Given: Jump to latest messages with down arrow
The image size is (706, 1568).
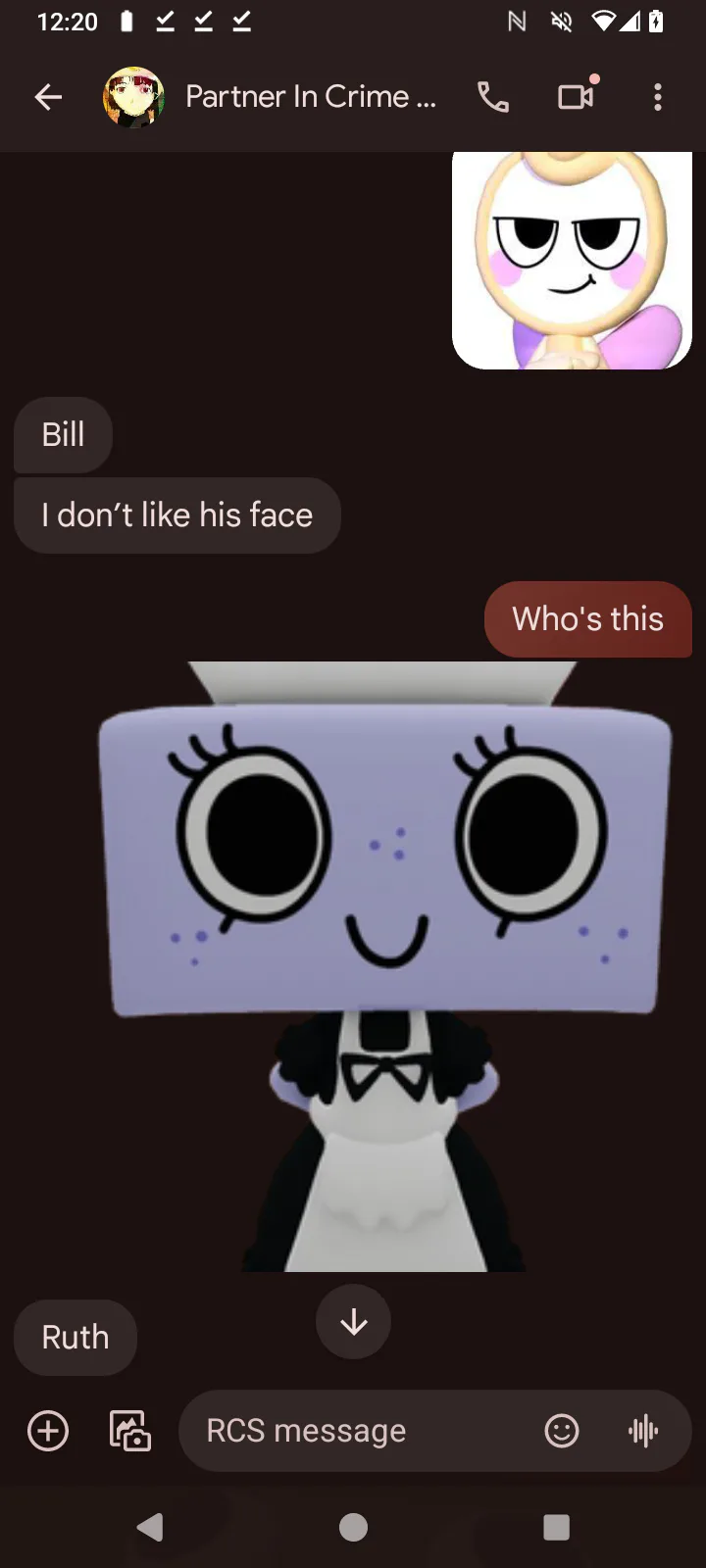Looking at the screenshot, I should [x=353, y=1322].
